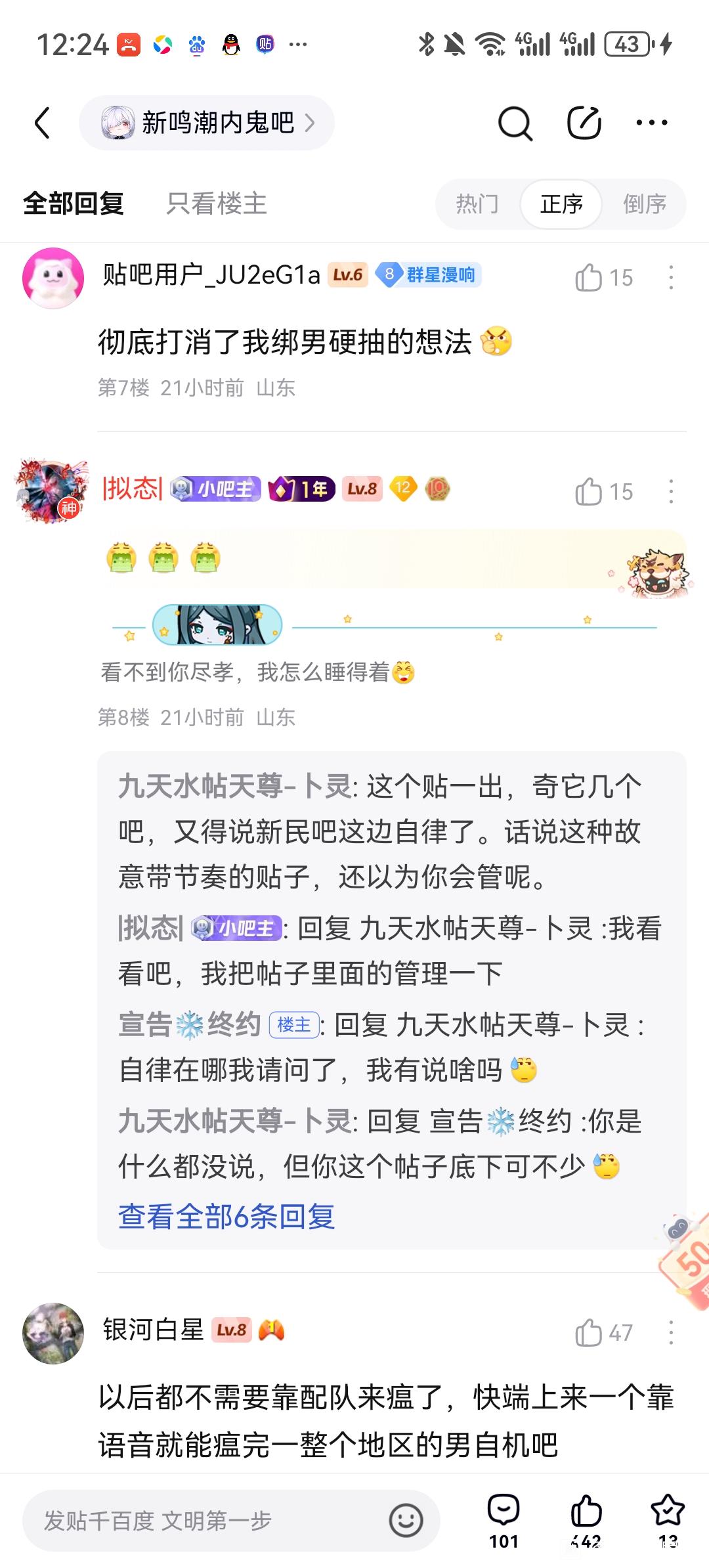Image resolution: width=709 pixels, height=1568 pixels.
Task: Expand 查看全部6条回复
Action: point(226,1217)
